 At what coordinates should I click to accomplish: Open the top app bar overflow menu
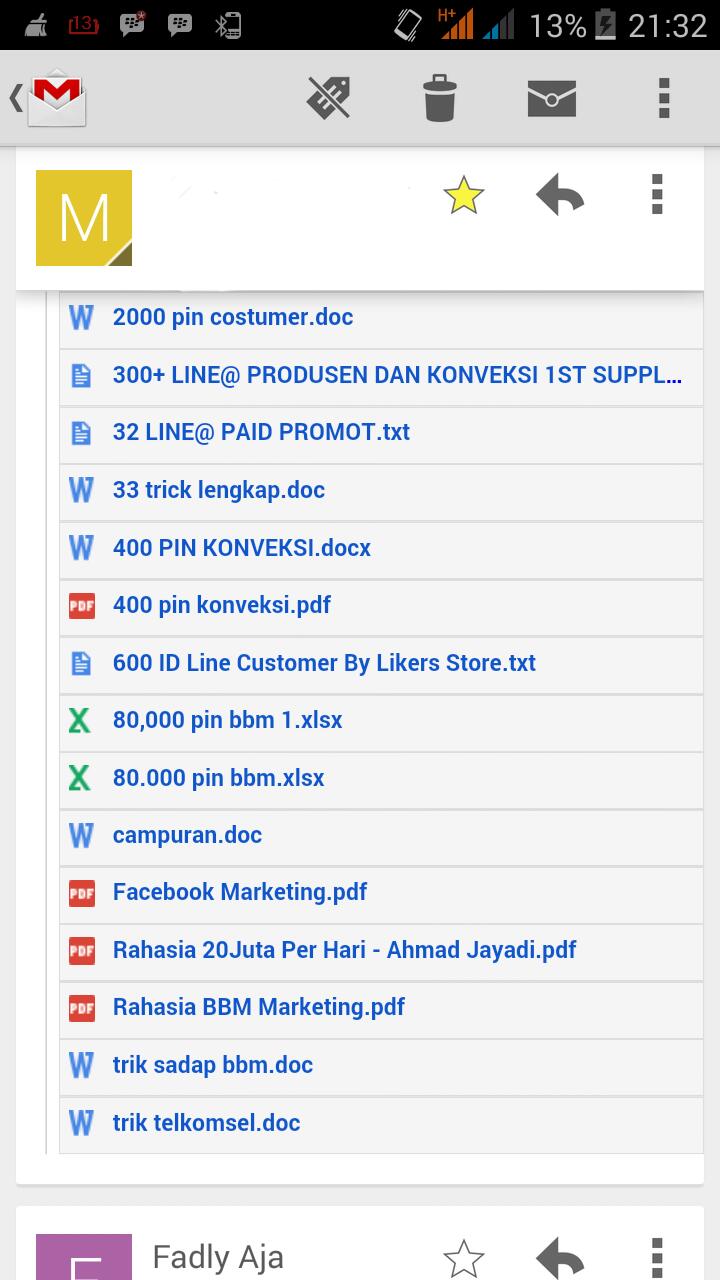(x=663, y=98)
